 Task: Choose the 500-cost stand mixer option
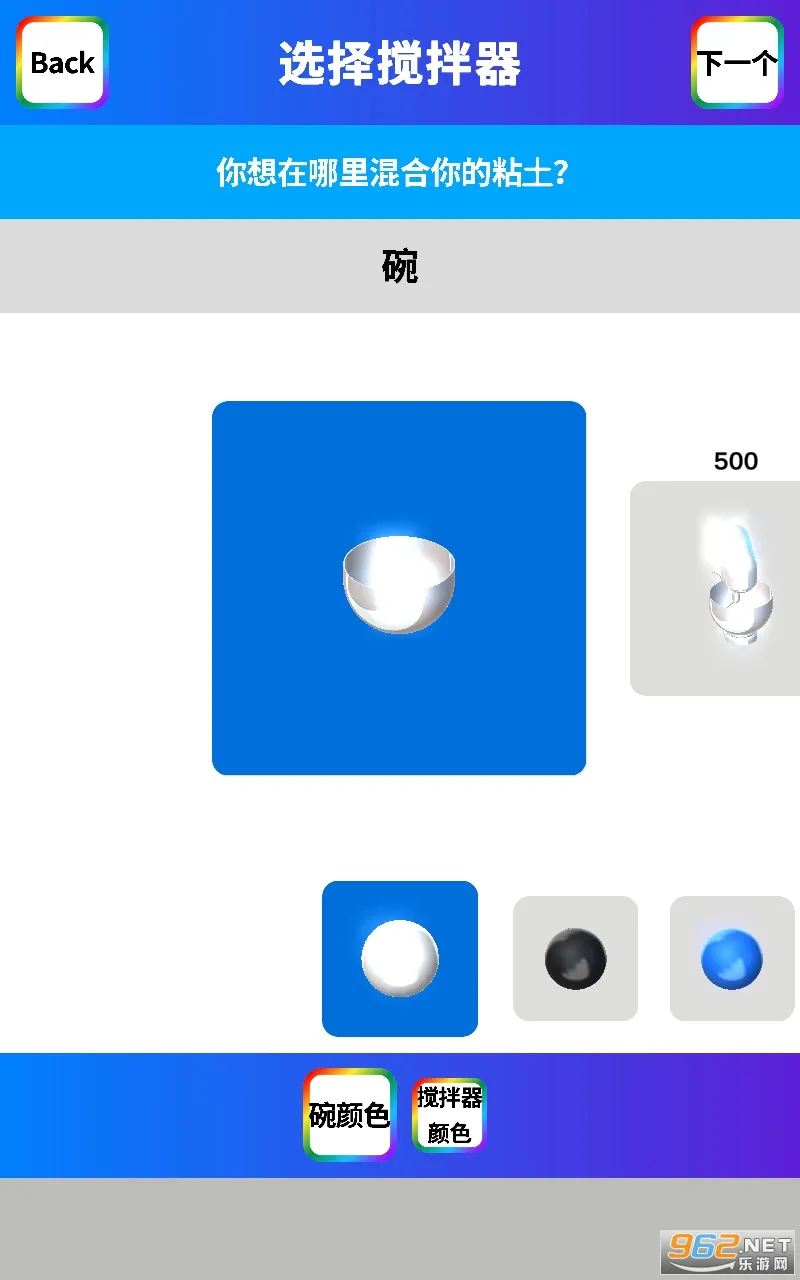[x=716, y=588]
